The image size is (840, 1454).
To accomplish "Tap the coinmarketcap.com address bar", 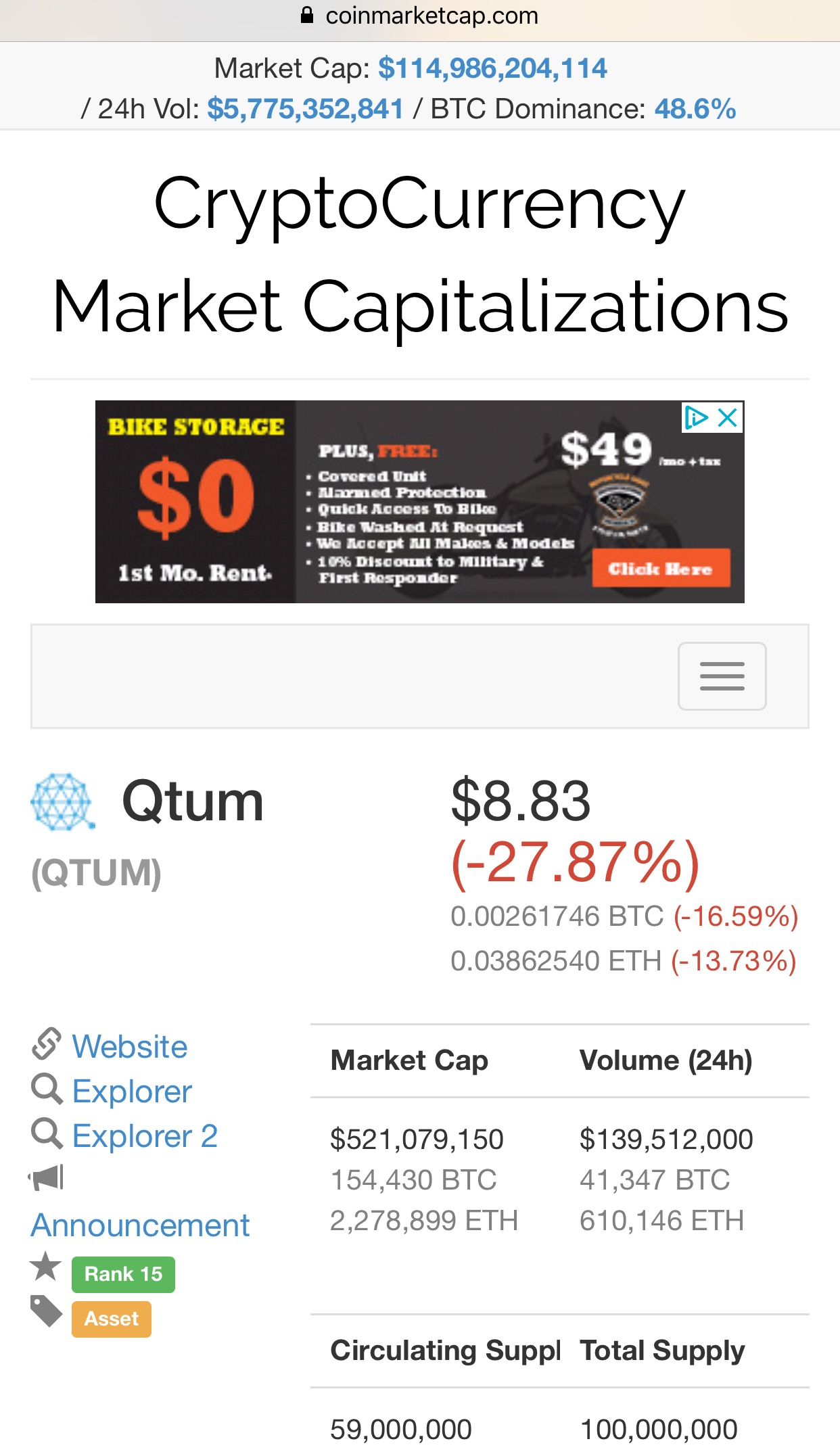I will [420, 16].
